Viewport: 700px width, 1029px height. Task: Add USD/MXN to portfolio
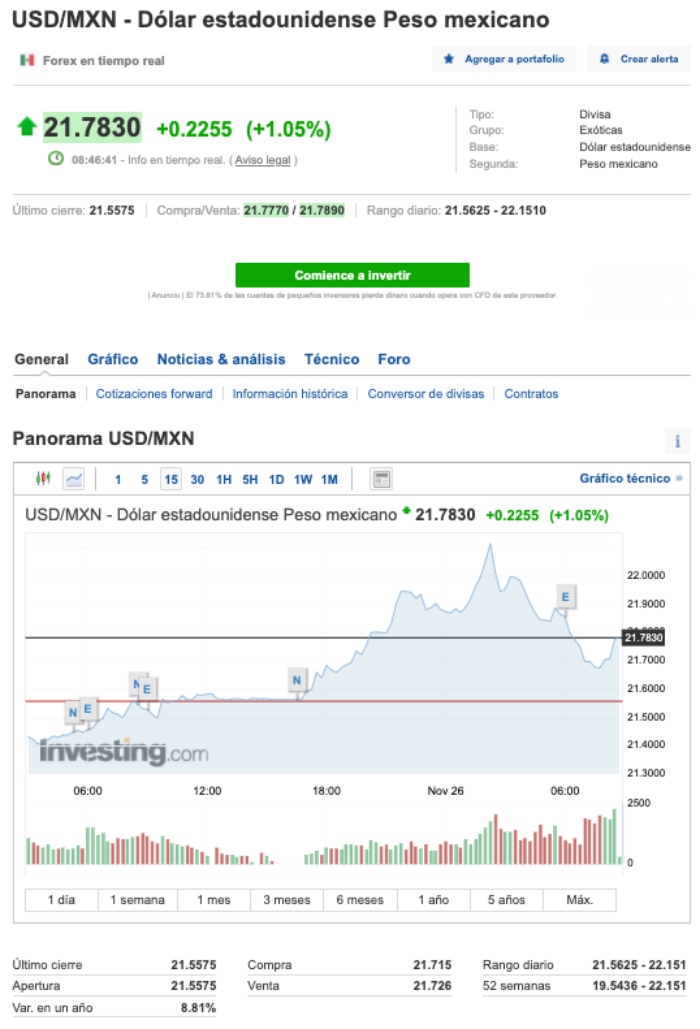point(504,59)
